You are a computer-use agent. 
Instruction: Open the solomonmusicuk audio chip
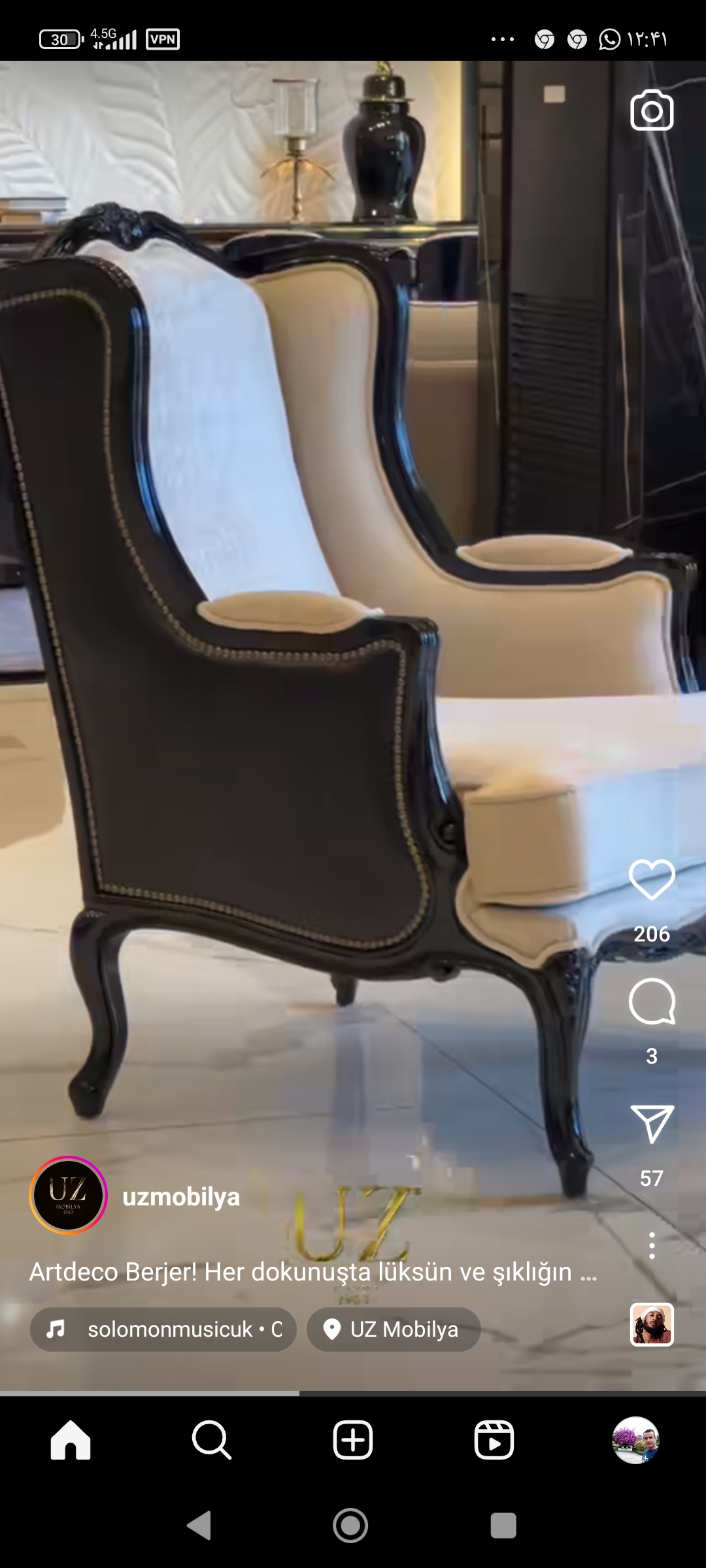pos(163,1329)
